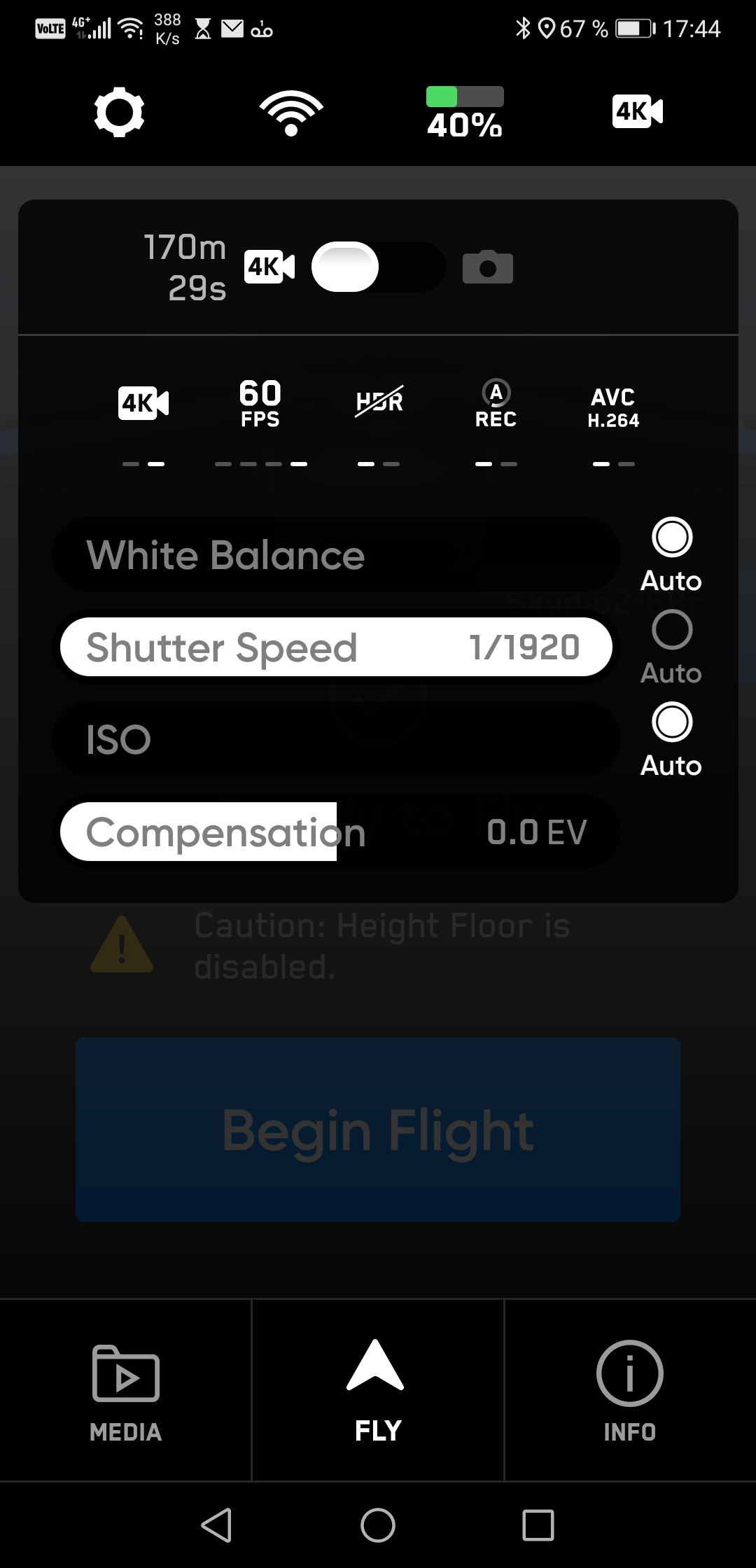
Task: Change the 60 FPS frame rate
Action: 260,404
